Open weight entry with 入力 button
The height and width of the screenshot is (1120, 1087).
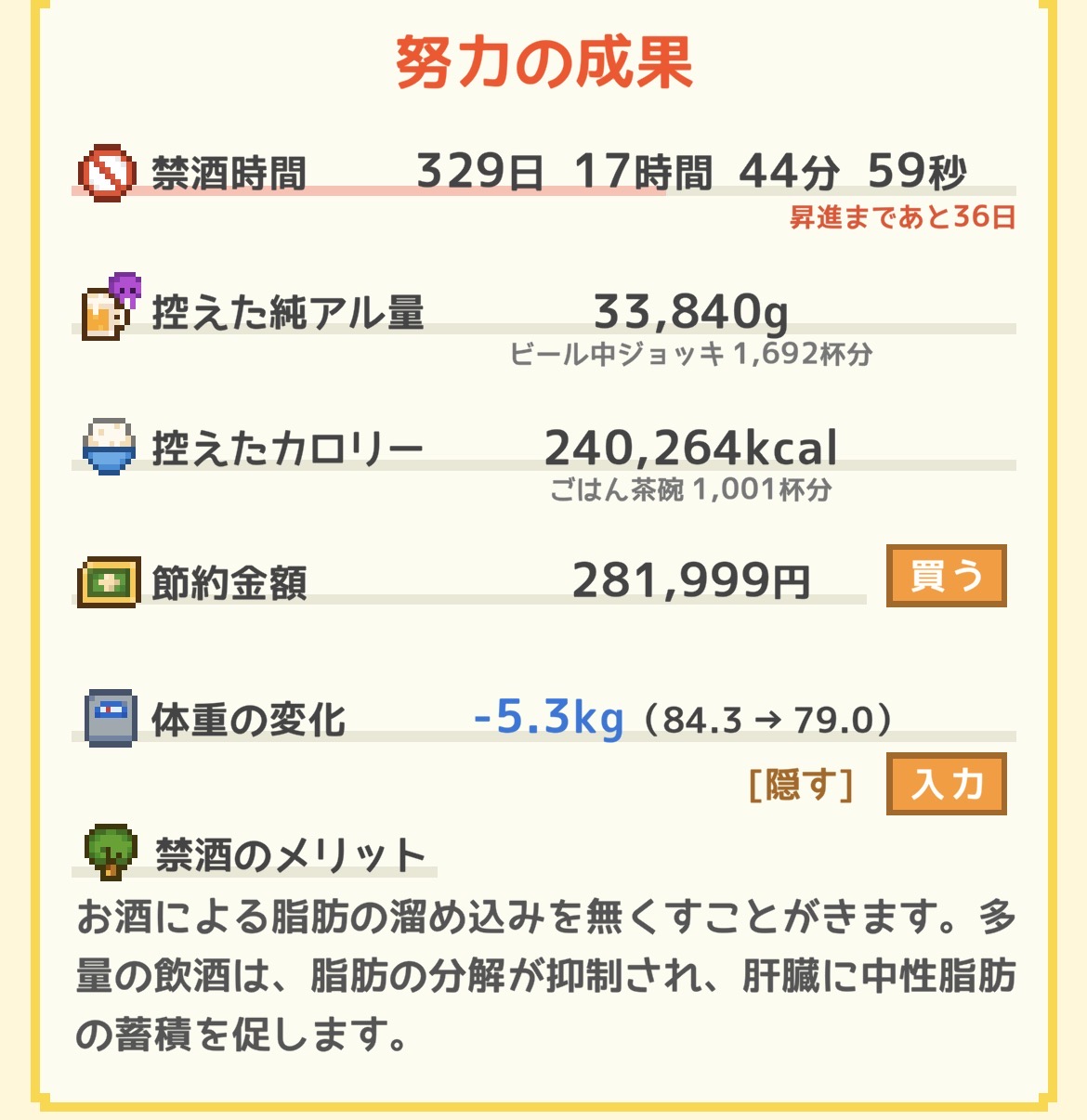point(946,784)
